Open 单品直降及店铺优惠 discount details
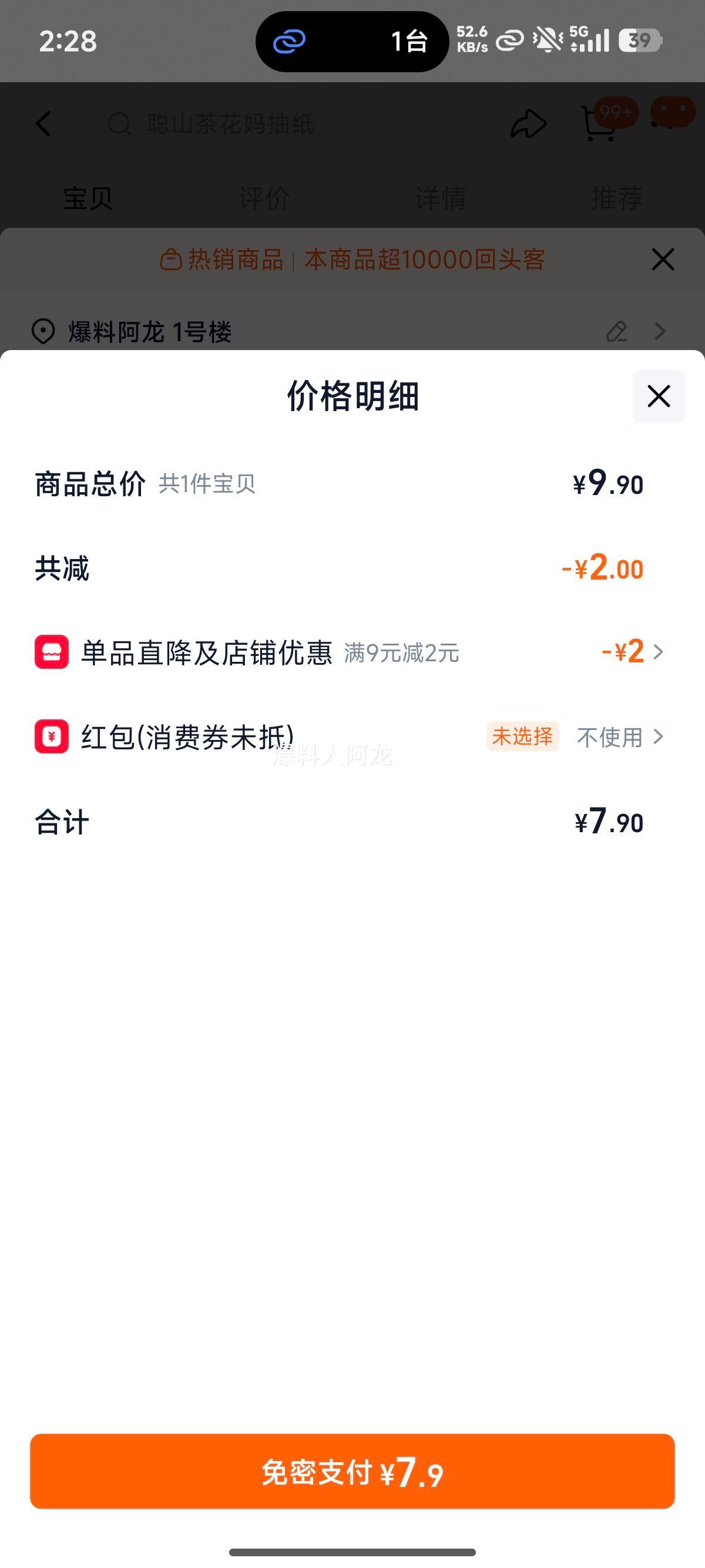 (x=633, y=652)
